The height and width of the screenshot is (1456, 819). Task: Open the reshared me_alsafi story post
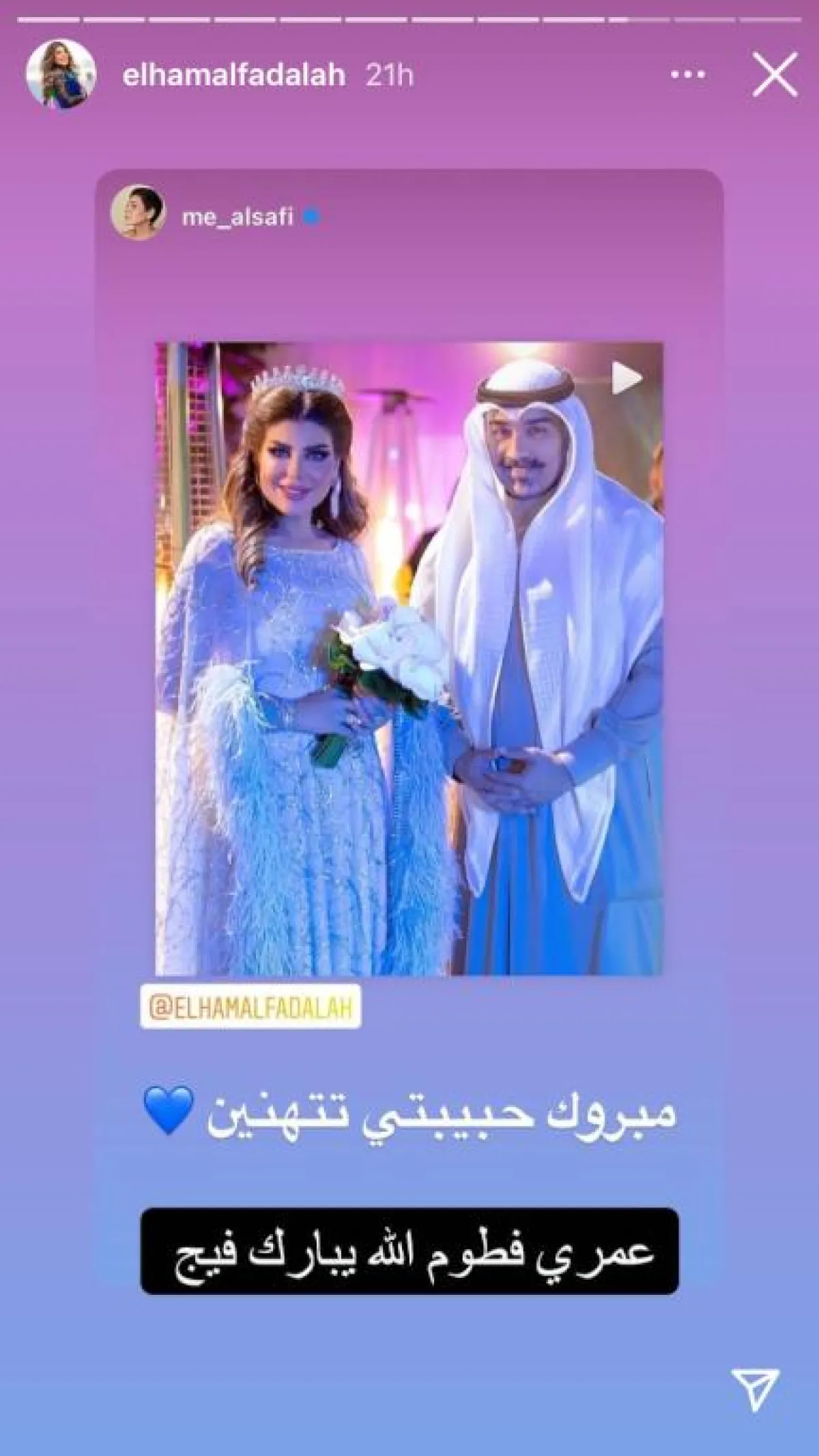409,658
